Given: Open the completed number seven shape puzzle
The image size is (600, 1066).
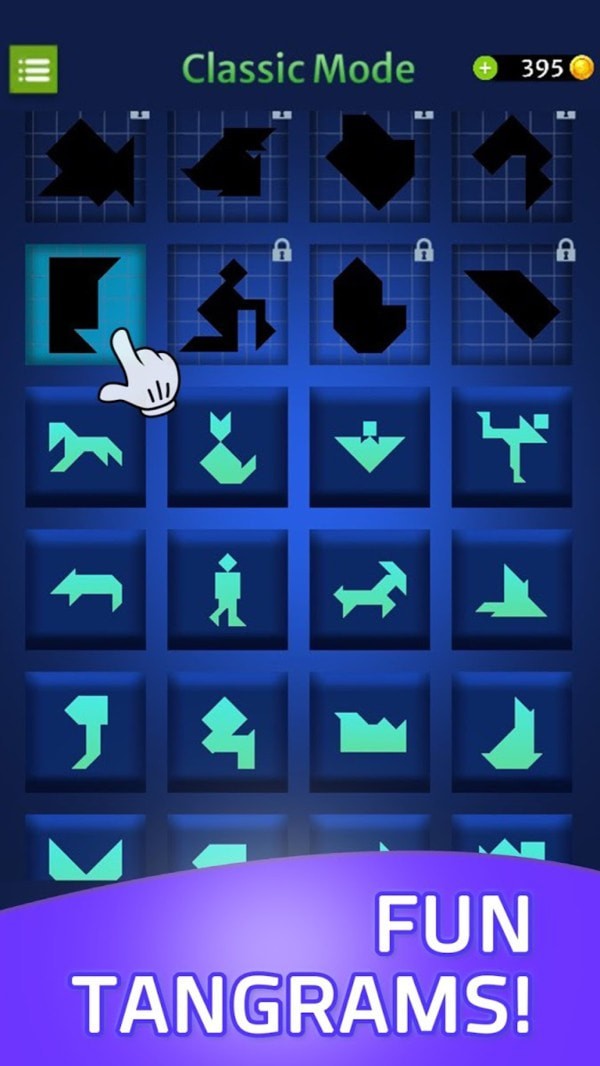Looking at the screenshot, I should 85,731.
